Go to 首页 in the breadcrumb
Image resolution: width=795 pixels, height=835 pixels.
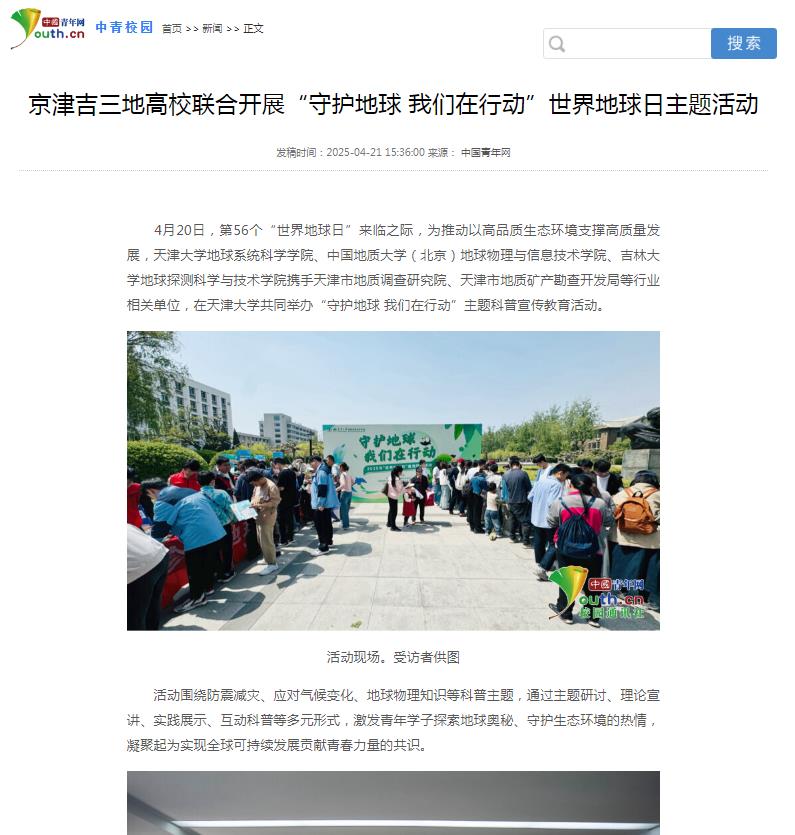[171, 29]
